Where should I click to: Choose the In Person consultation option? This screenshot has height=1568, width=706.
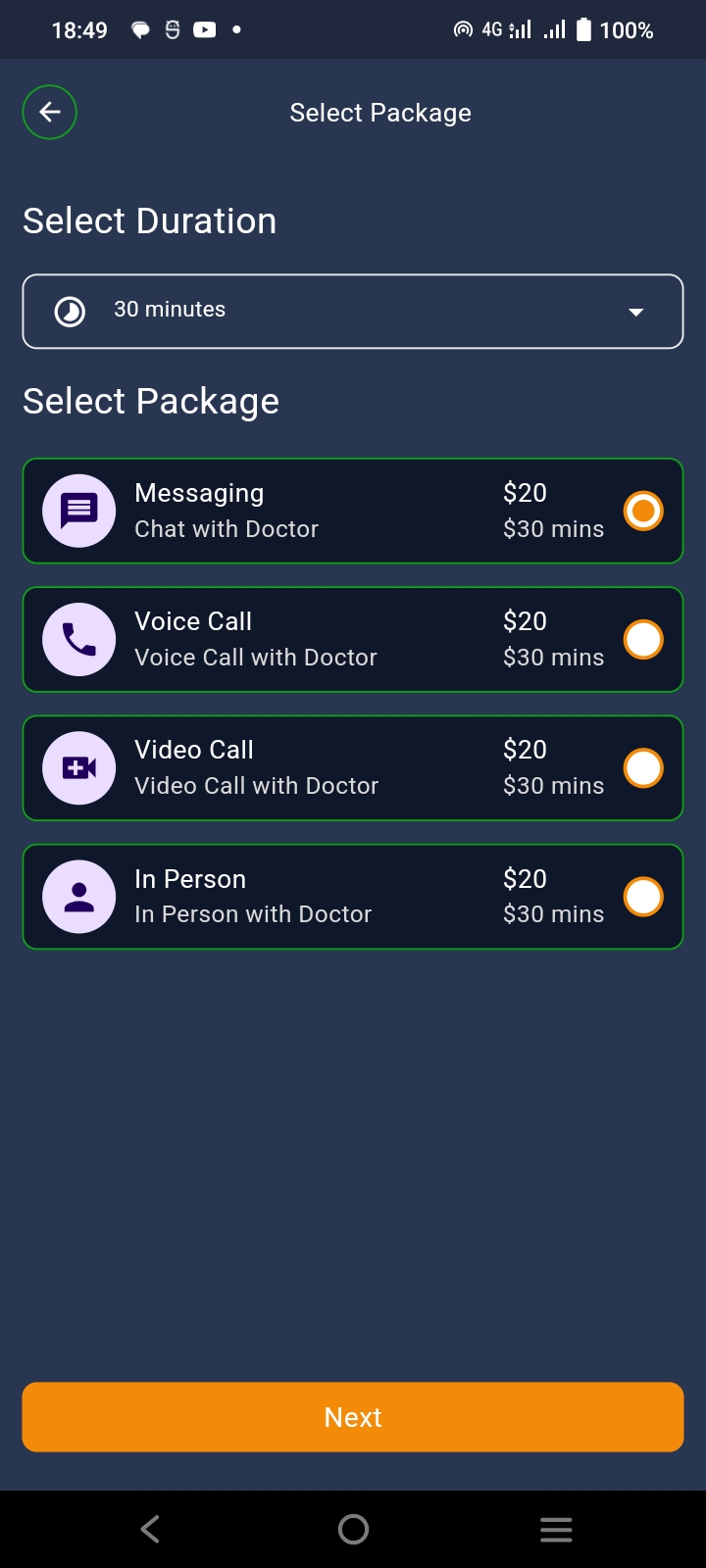click(353, 896)
